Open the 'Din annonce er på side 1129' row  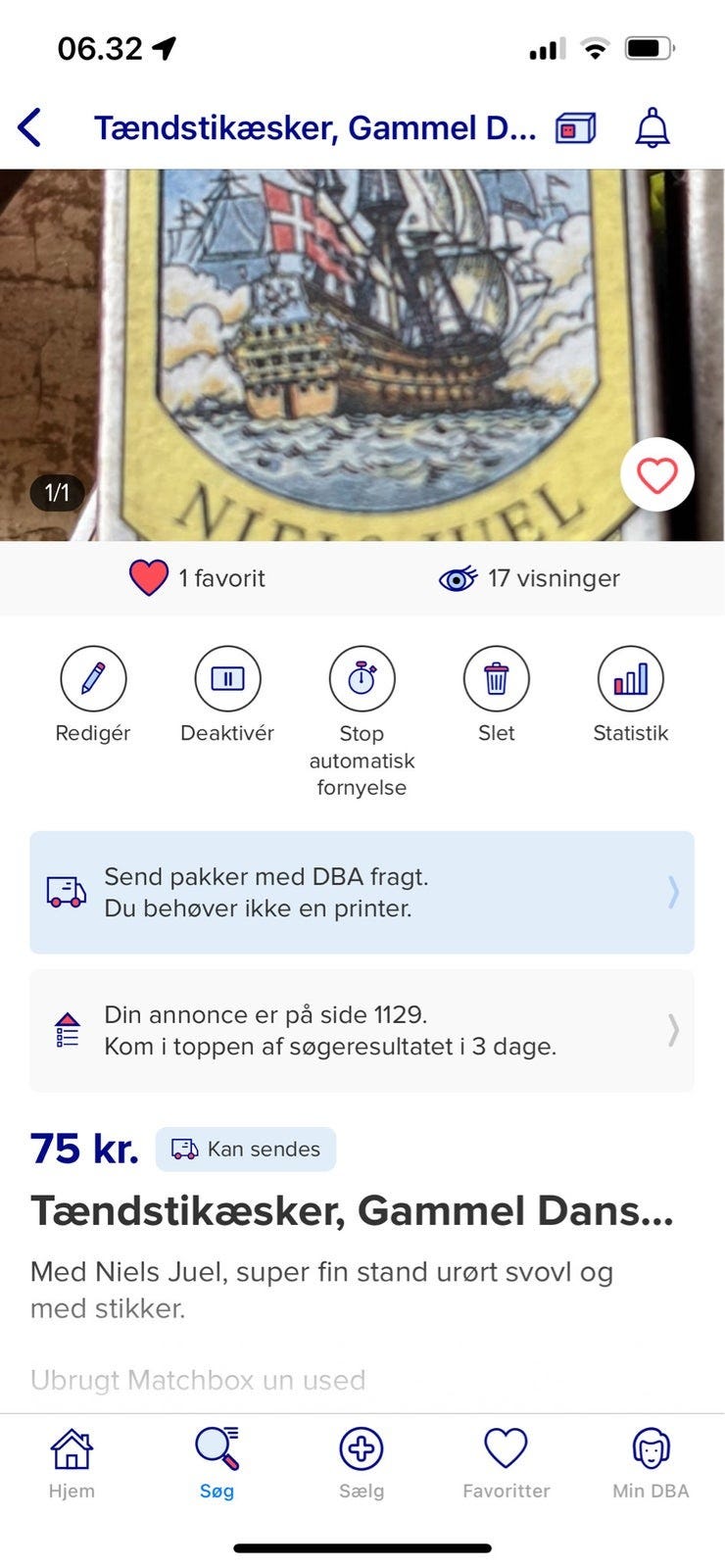pyautogui.click(x=362, y=1030)
